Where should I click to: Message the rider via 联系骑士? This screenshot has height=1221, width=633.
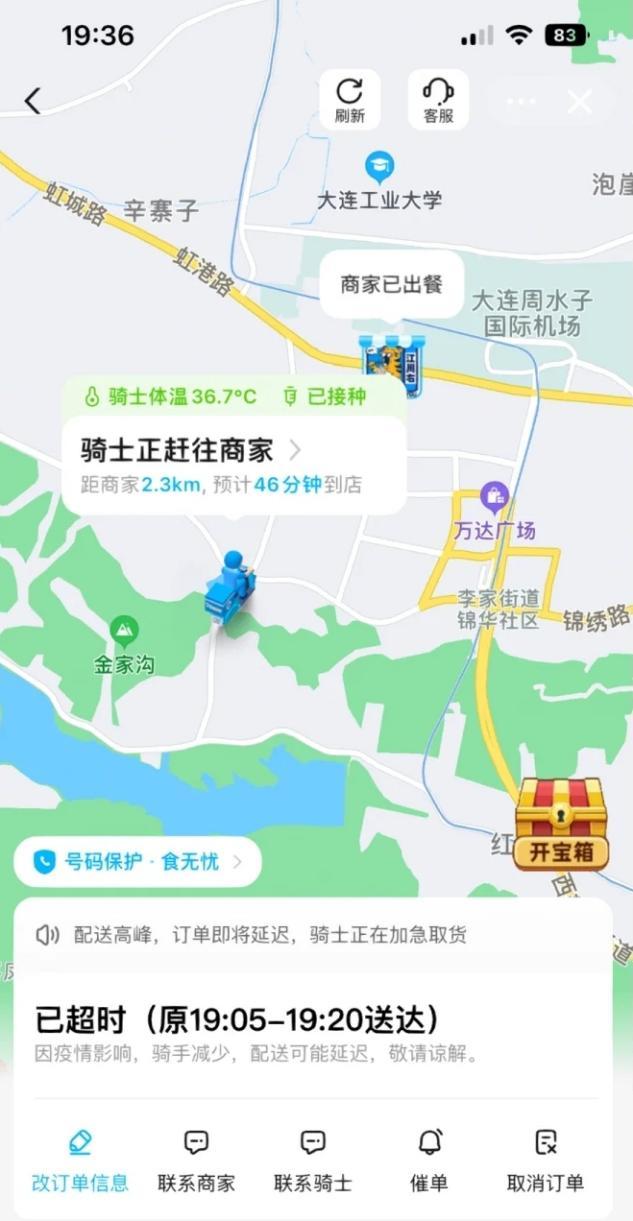[x=313, y=1161]
